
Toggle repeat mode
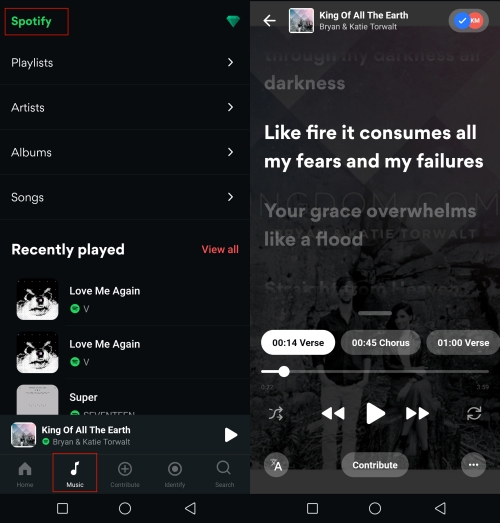pyautogui.click(x=474, y=414)
